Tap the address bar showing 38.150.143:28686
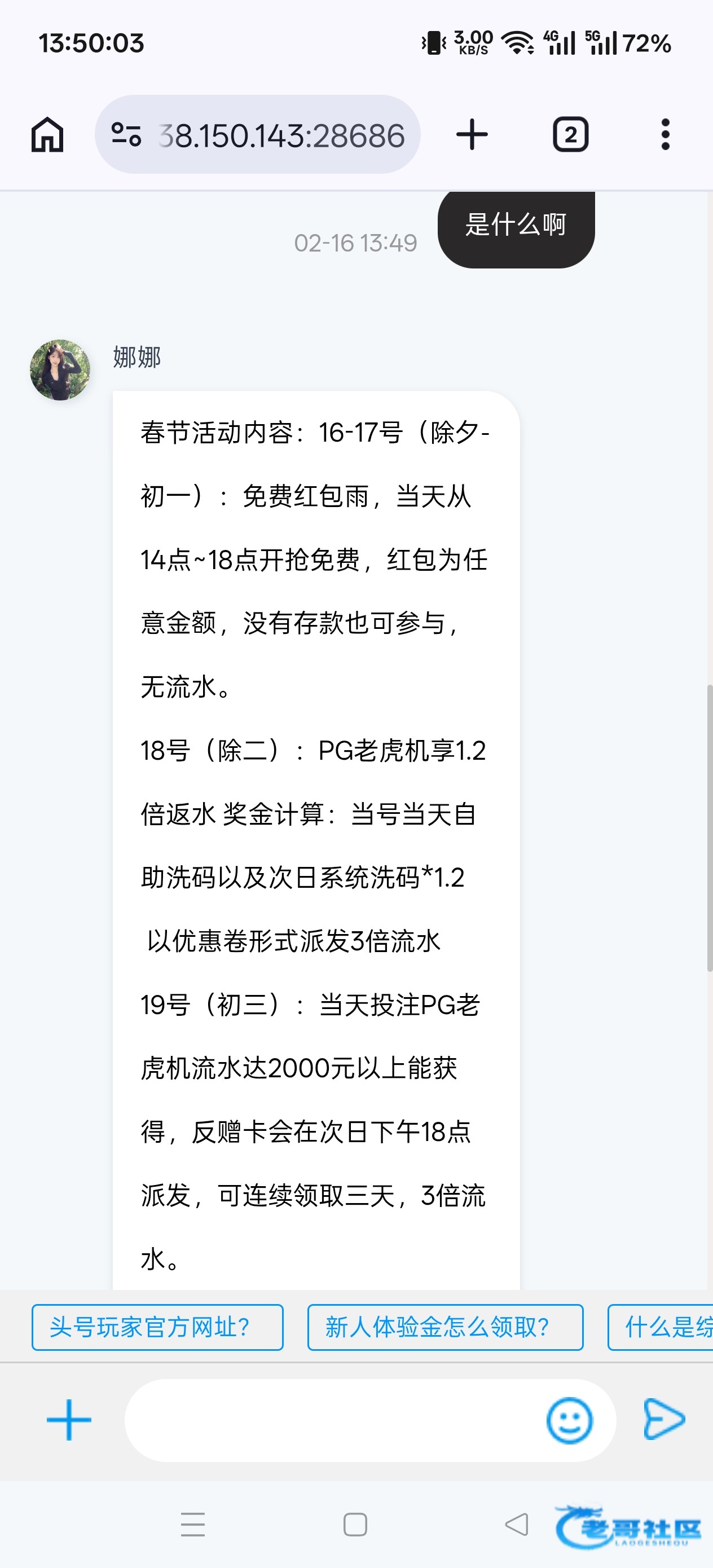The image size is (713, 1568). (280, 135)
